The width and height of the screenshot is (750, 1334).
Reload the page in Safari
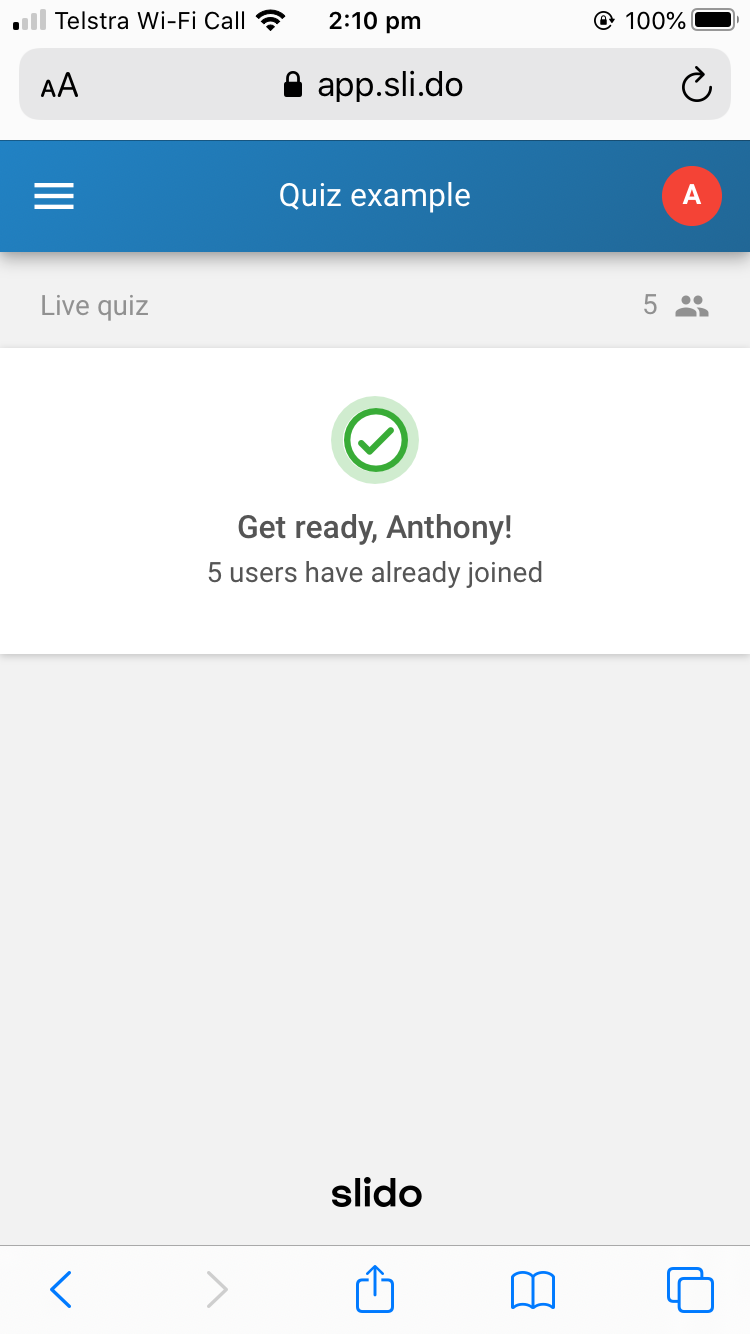[x=696, y=86]
